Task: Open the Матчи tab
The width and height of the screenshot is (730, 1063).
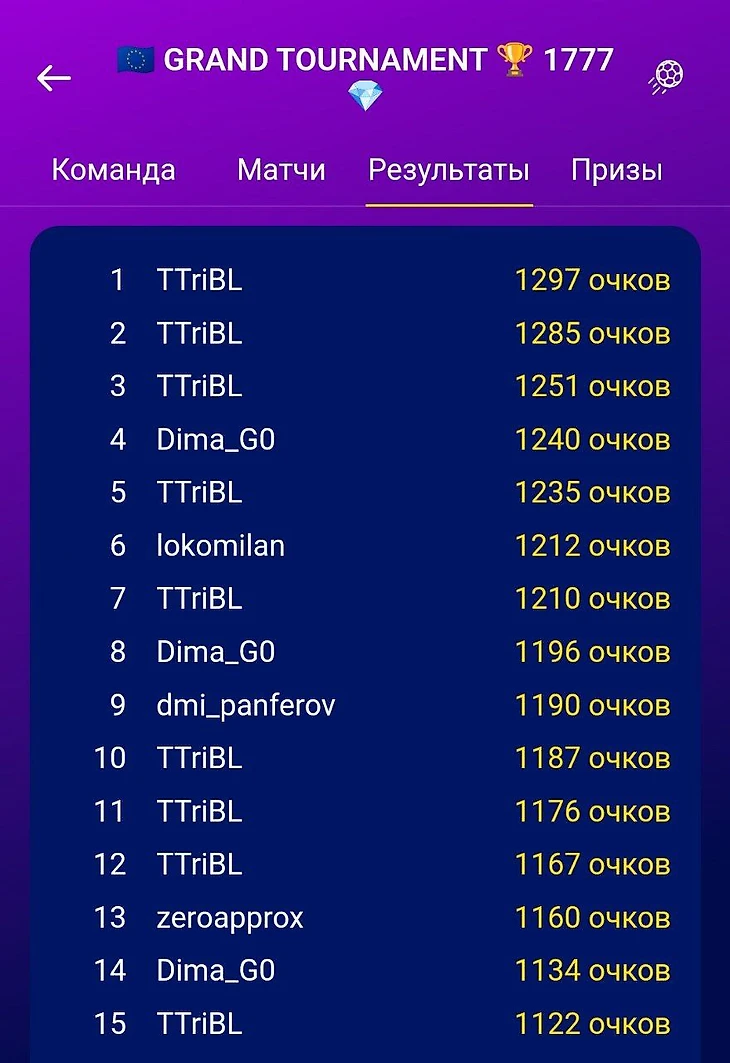Action: (x=281, y=170)
